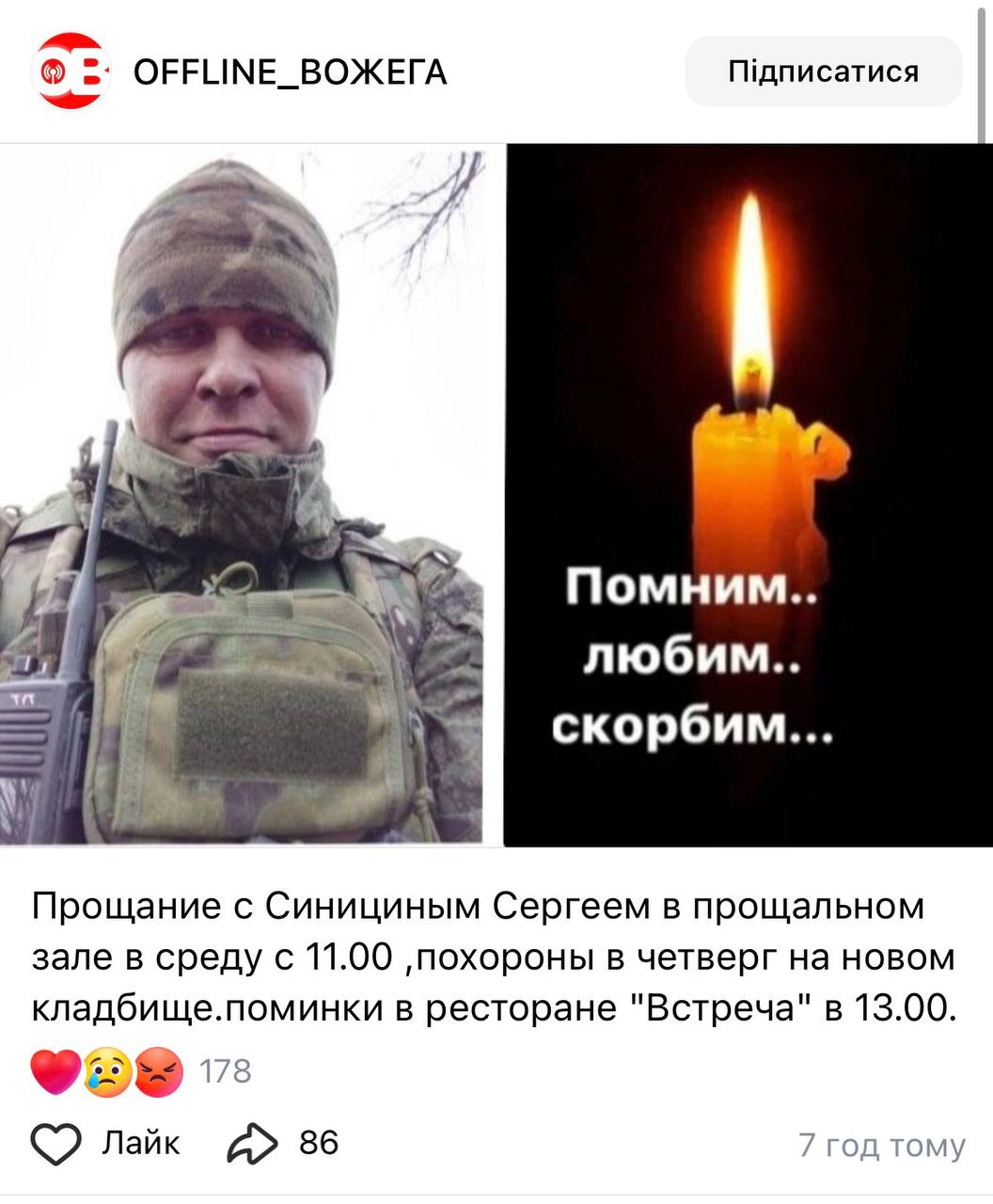Like the post with Лайк

tap(105, 1143)
